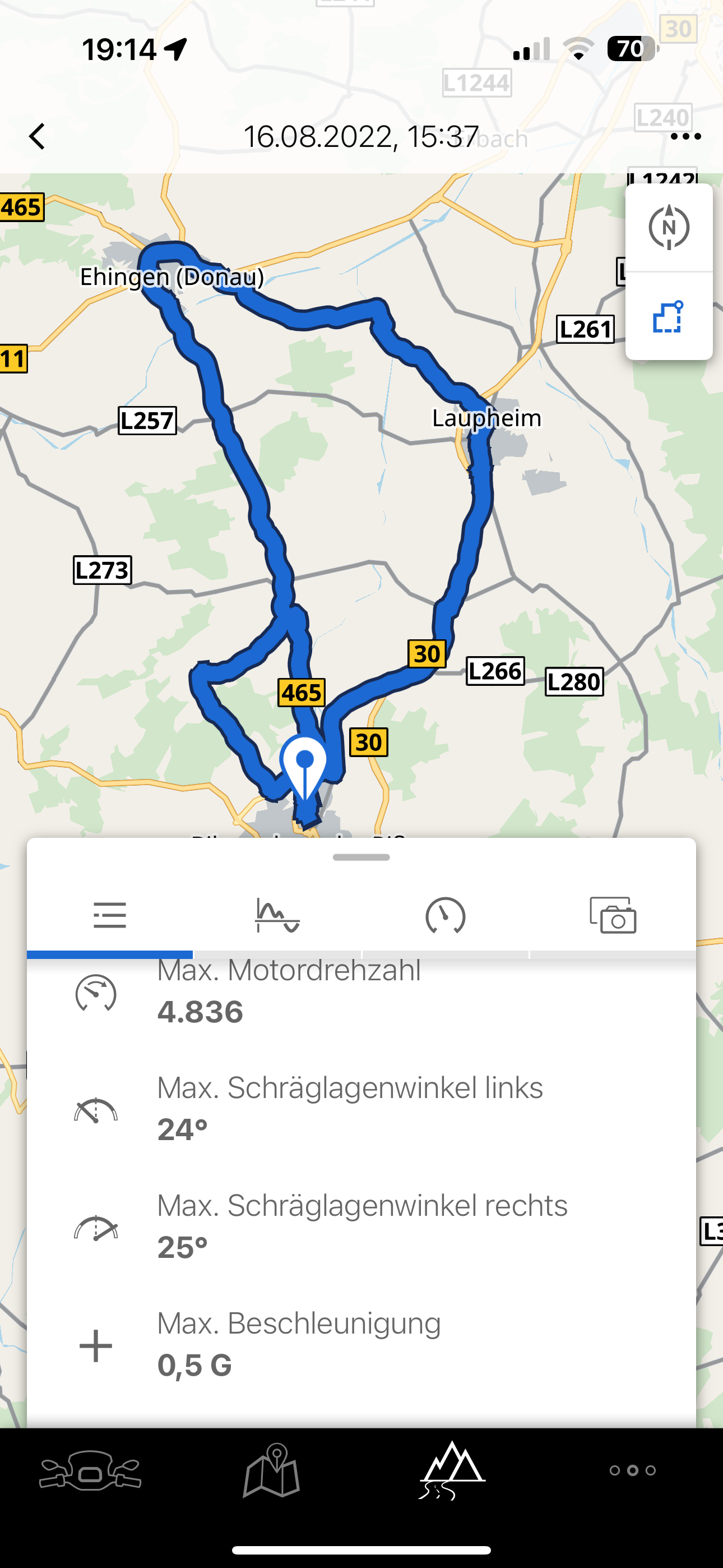
Task: Reset map orientation with the compass button
Action: 669,228
